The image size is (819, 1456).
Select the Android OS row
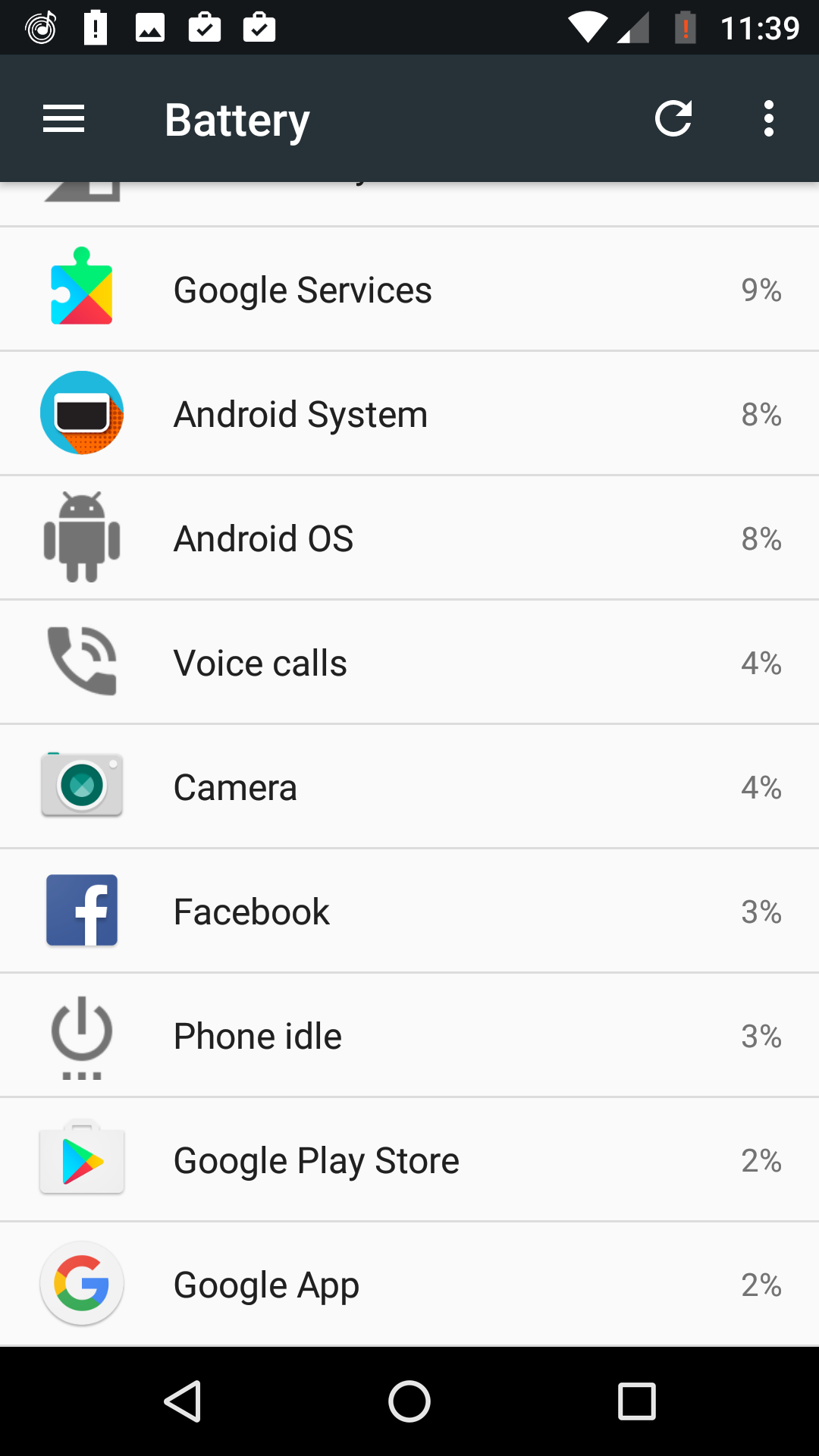409,538
